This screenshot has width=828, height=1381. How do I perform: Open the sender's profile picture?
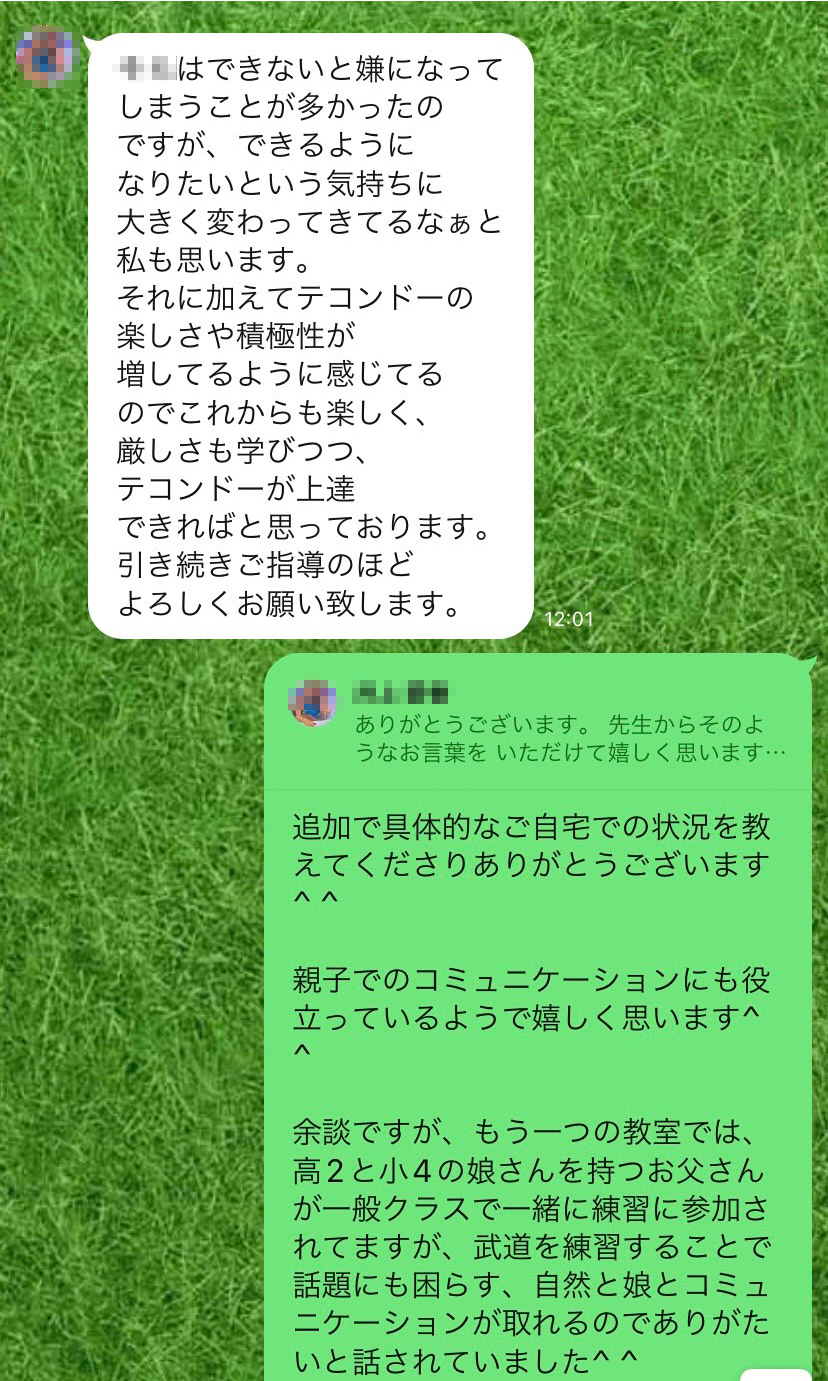tap(47, 58)
